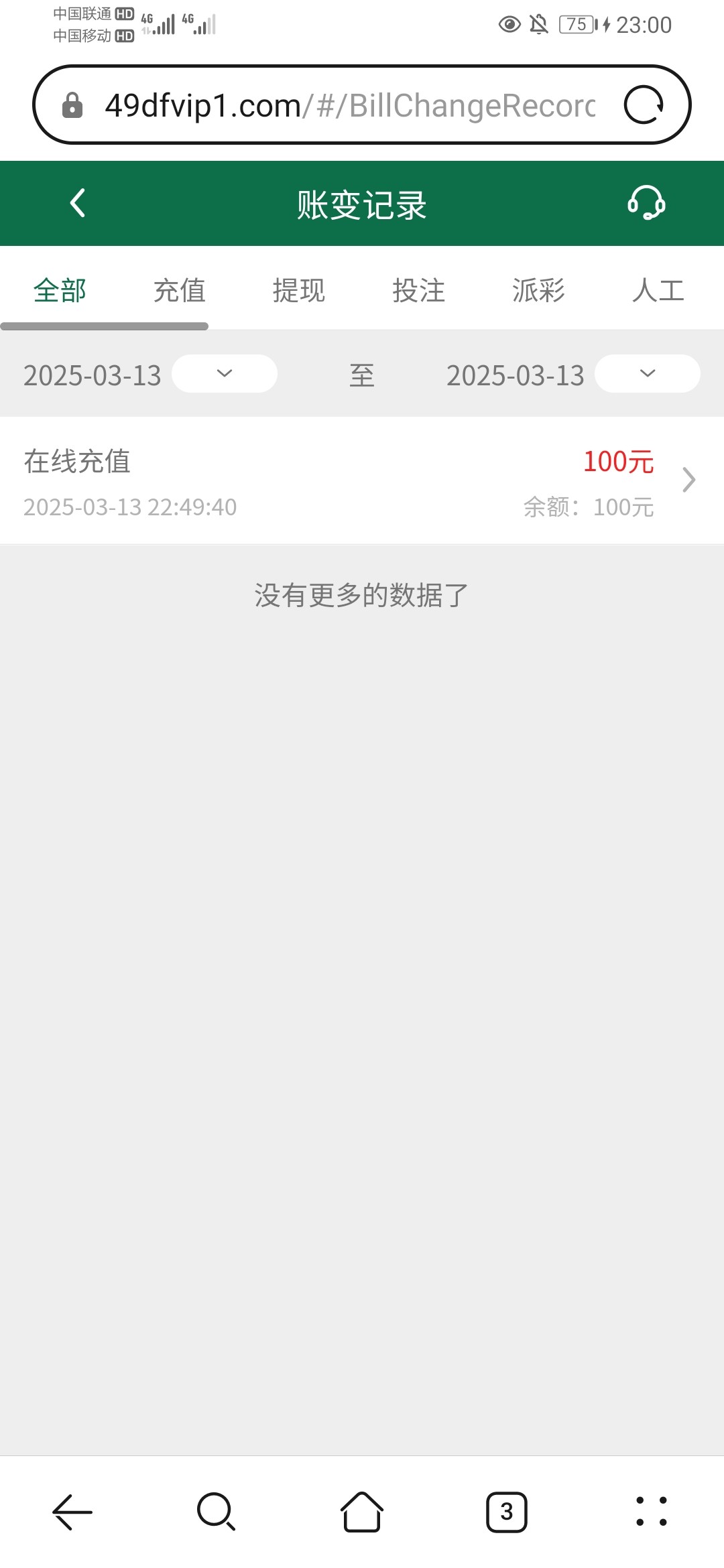Open browser tab switcher showing 3
Viewport: 724px width, 1568px height.
tap(507, 1512)
